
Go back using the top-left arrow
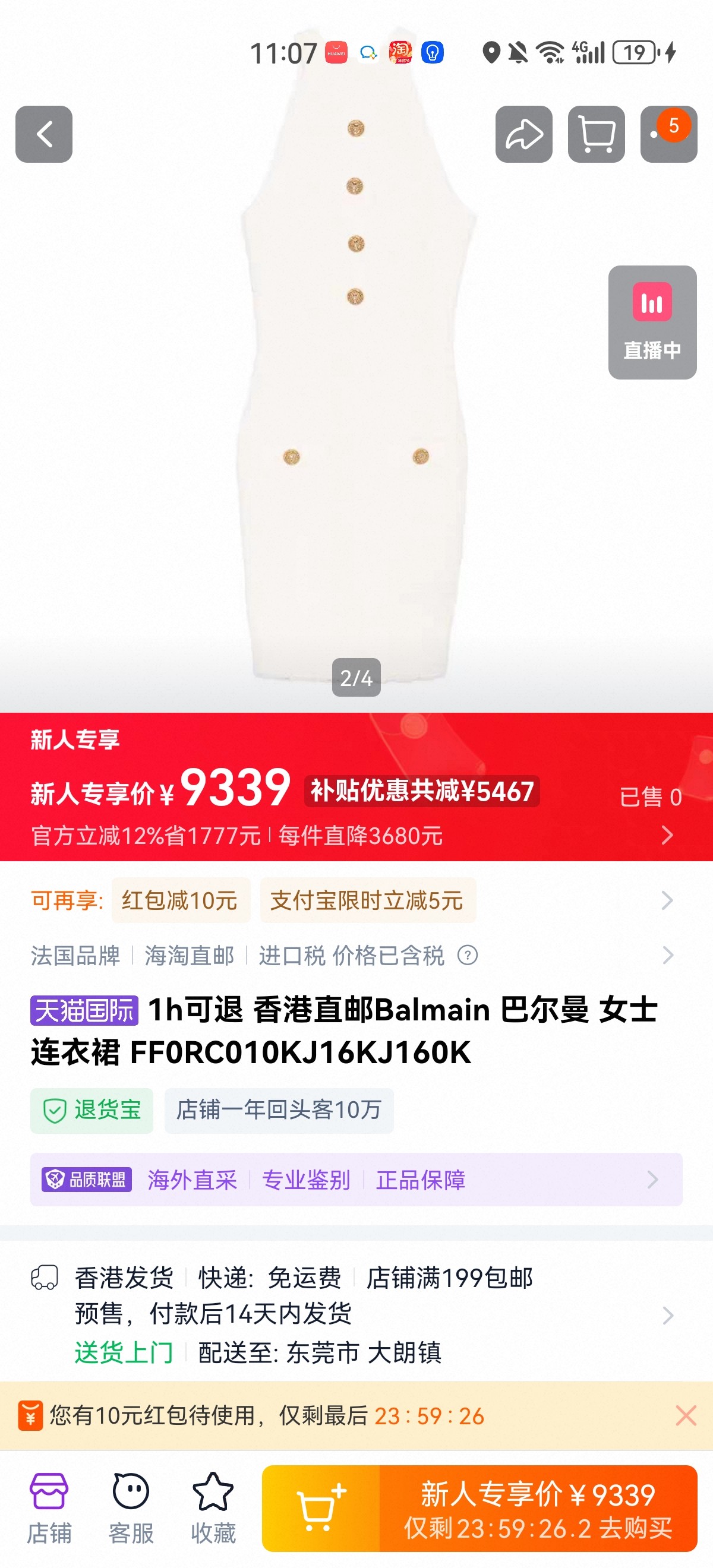[x=44, y=134]
